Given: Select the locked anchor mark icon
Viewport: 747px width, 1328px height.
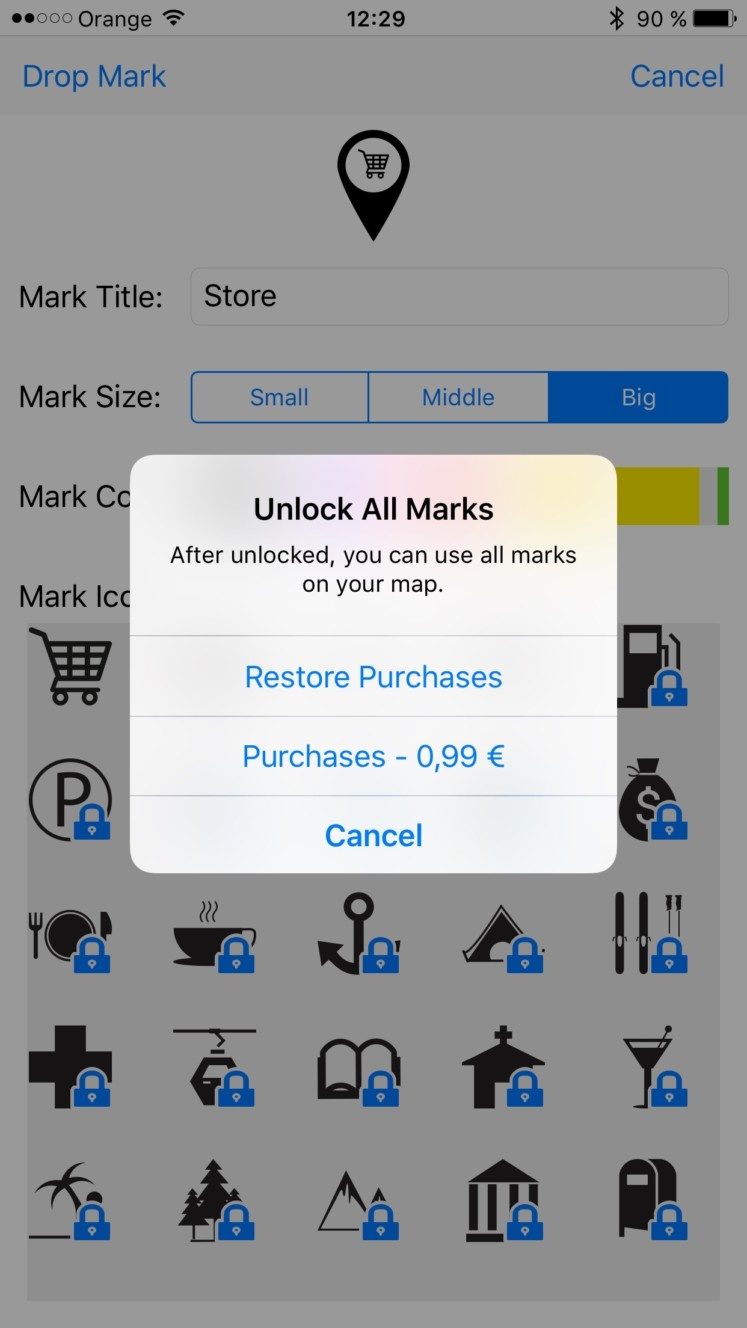Looking at the screenshot, I should [359, 935].
